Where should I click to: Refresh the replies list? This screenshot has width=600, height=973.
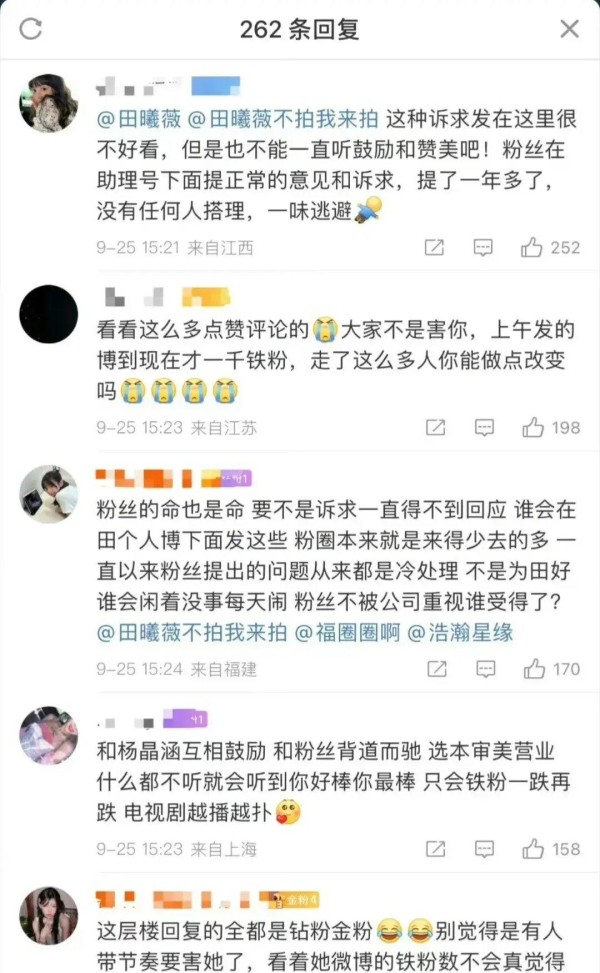30,29
